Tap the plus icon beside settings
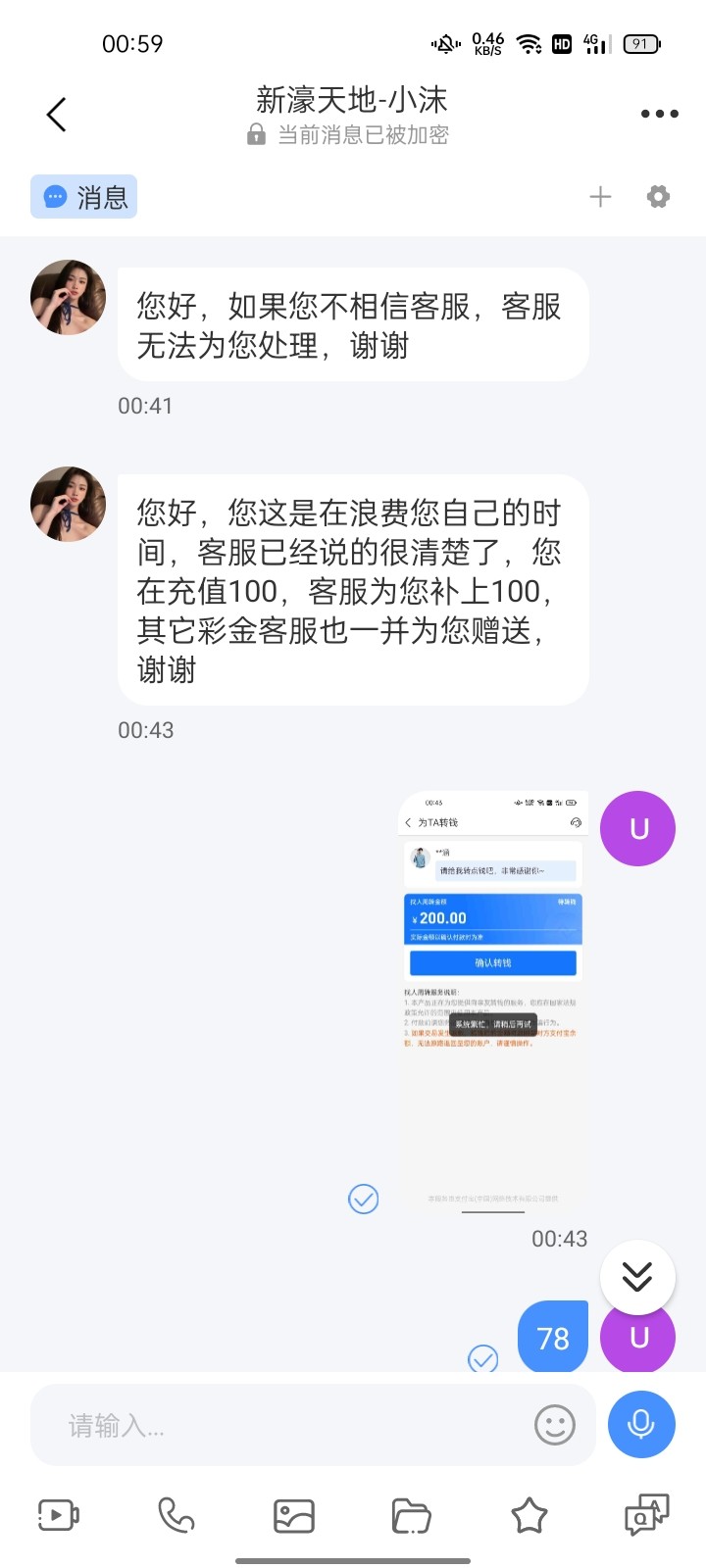 click(600, 197)
